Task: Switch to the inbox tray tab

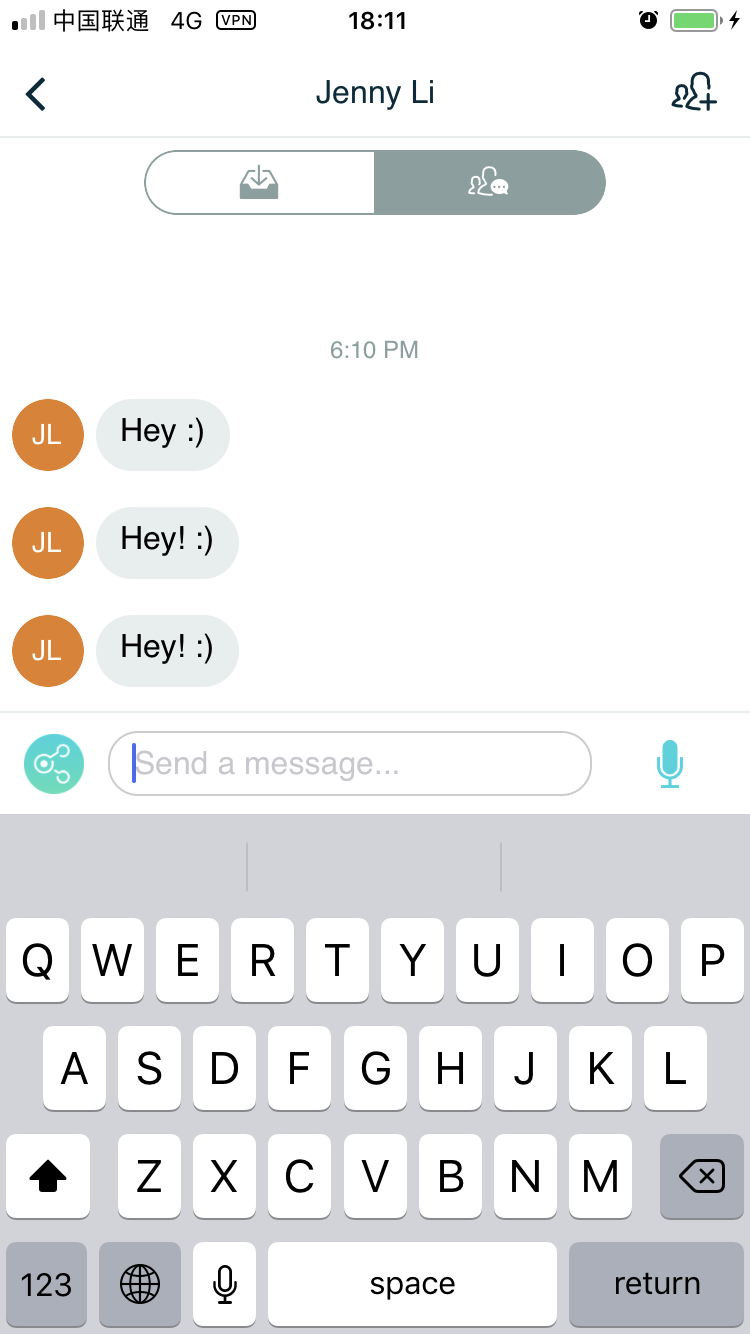Action: pyautogui.click(x=260, y=182)
